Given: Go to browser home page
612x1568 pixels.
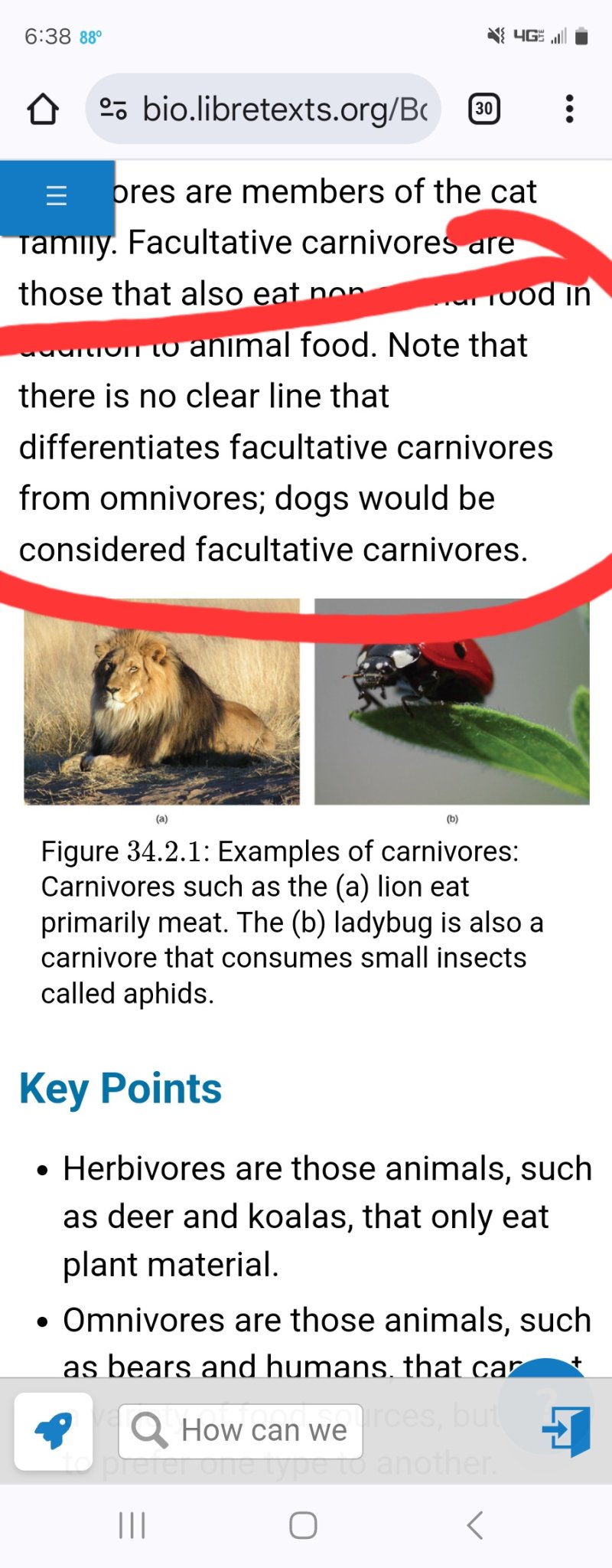Looking at the screenshot, I should [x=43, y=109].
